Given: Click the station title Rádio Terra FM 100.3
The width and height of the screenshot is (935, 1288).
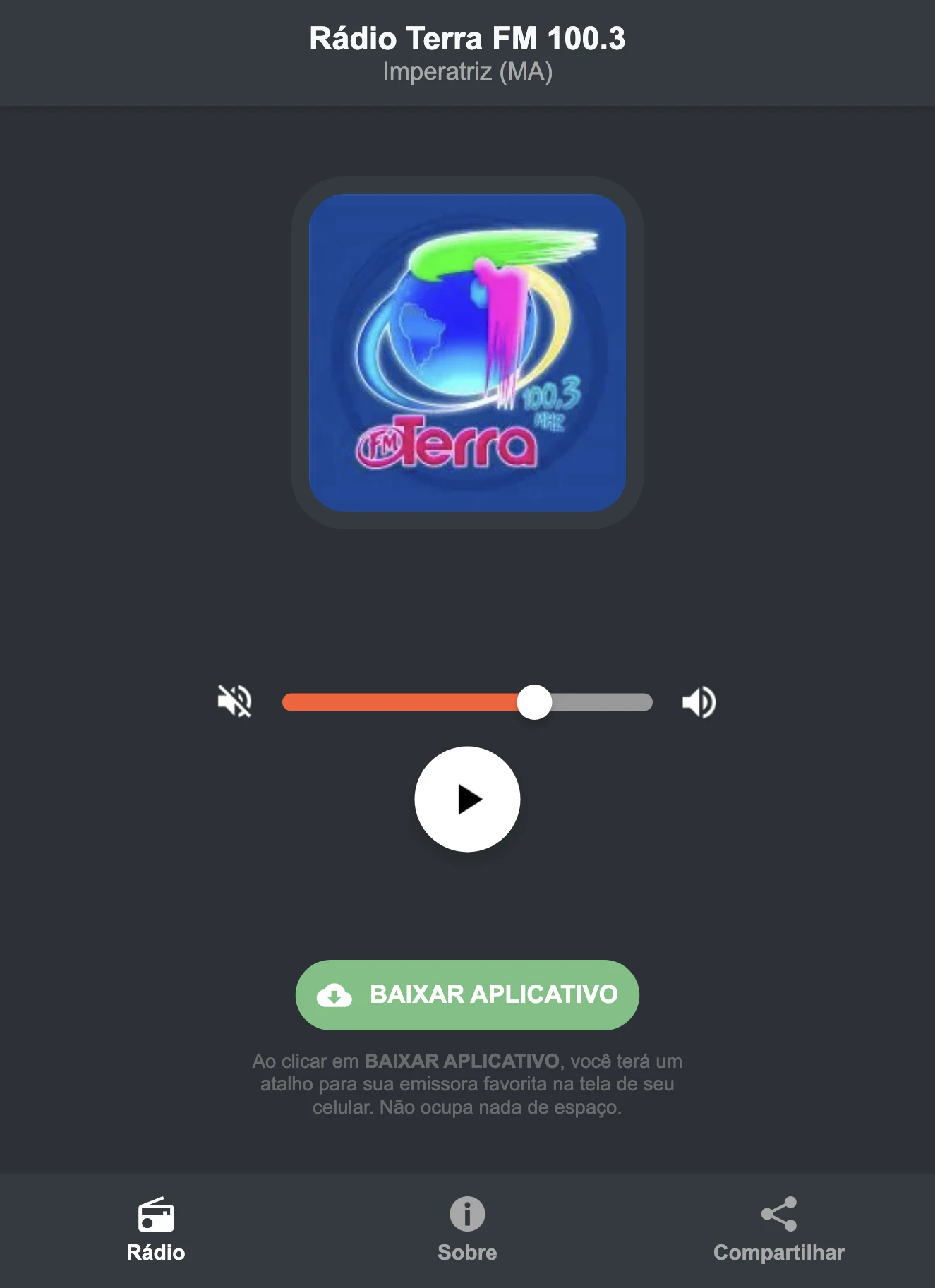Looking at the screenshot, I should (x=467, y=40).
